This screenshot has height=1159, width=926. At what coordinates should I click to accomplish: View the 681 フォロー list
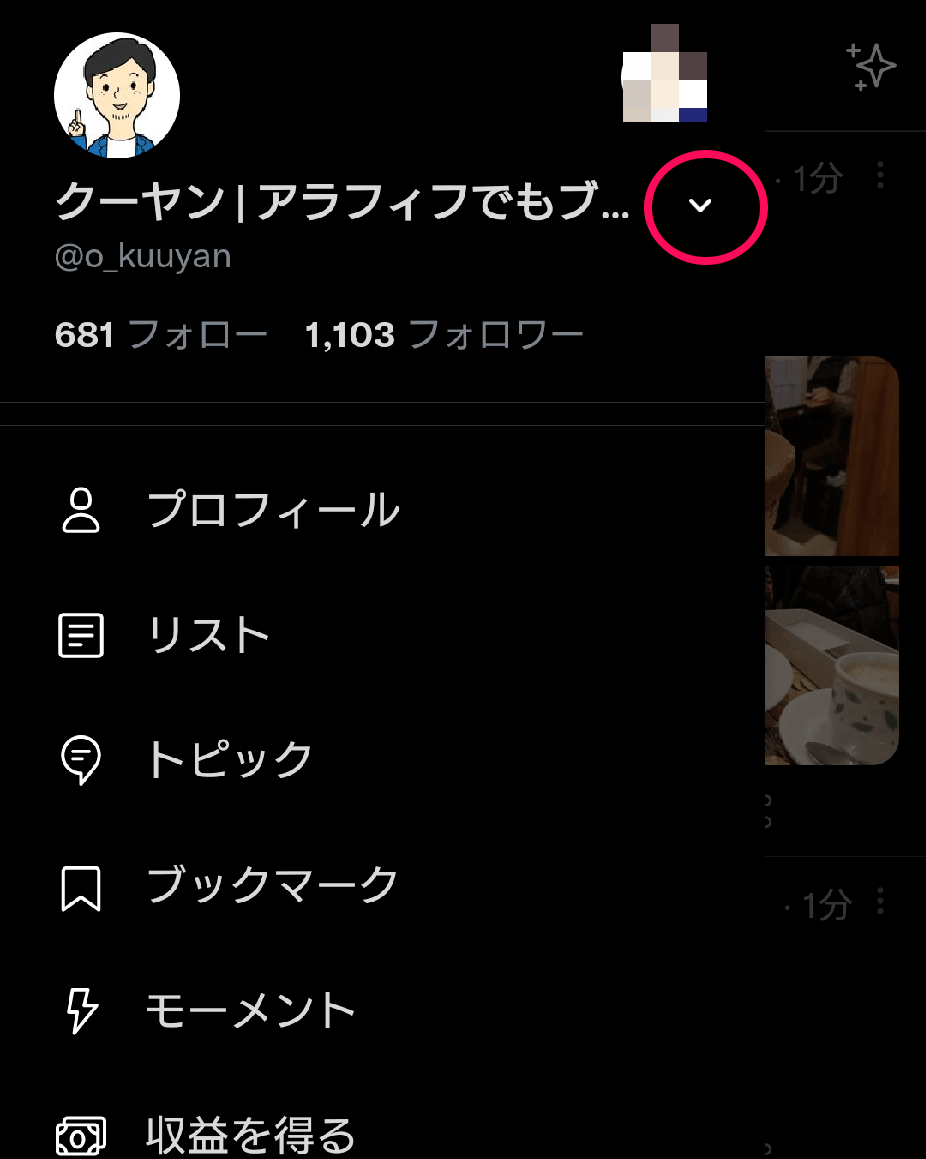coord(161,335)
